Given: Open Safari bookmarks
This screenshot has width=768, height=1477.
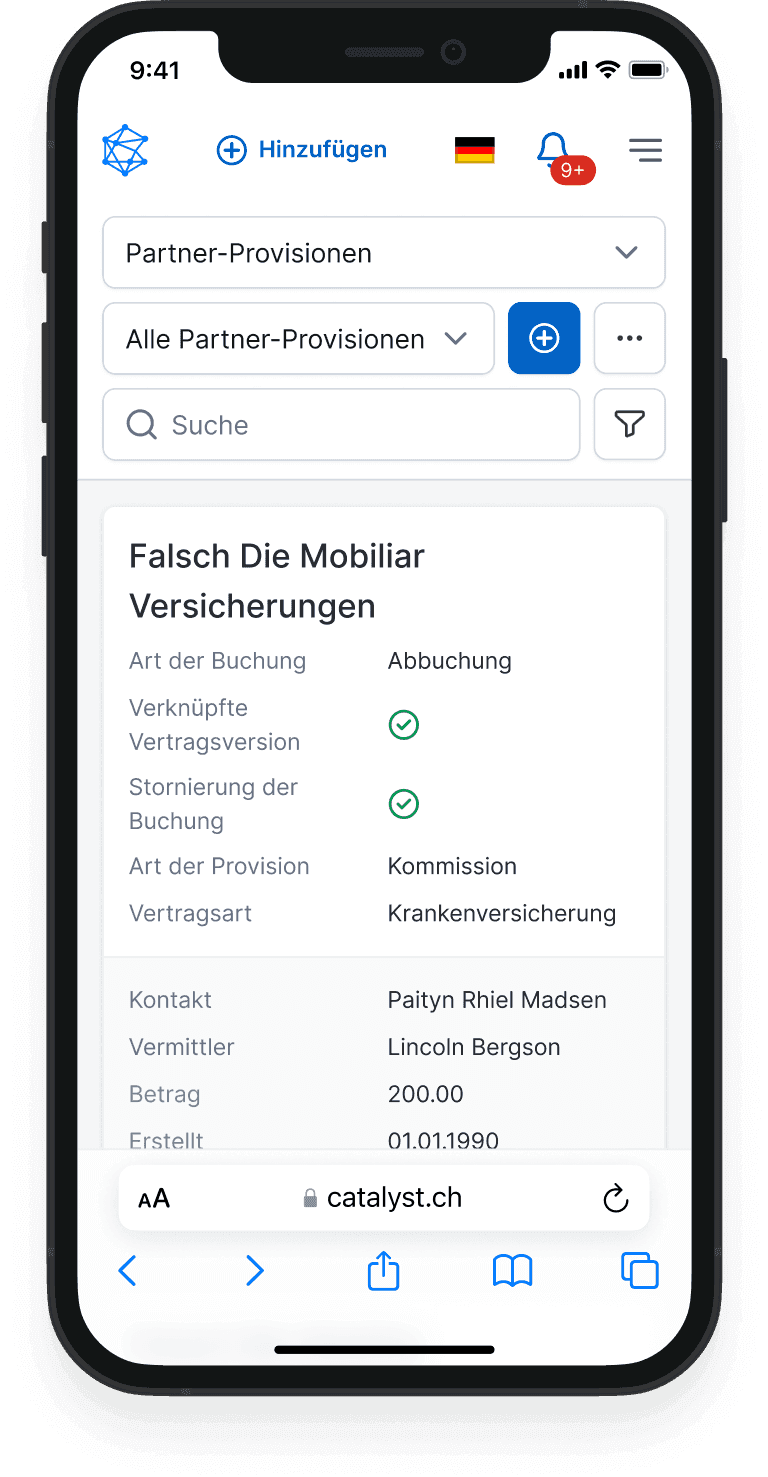Looking at the screenshot, I should (512, 1271).
